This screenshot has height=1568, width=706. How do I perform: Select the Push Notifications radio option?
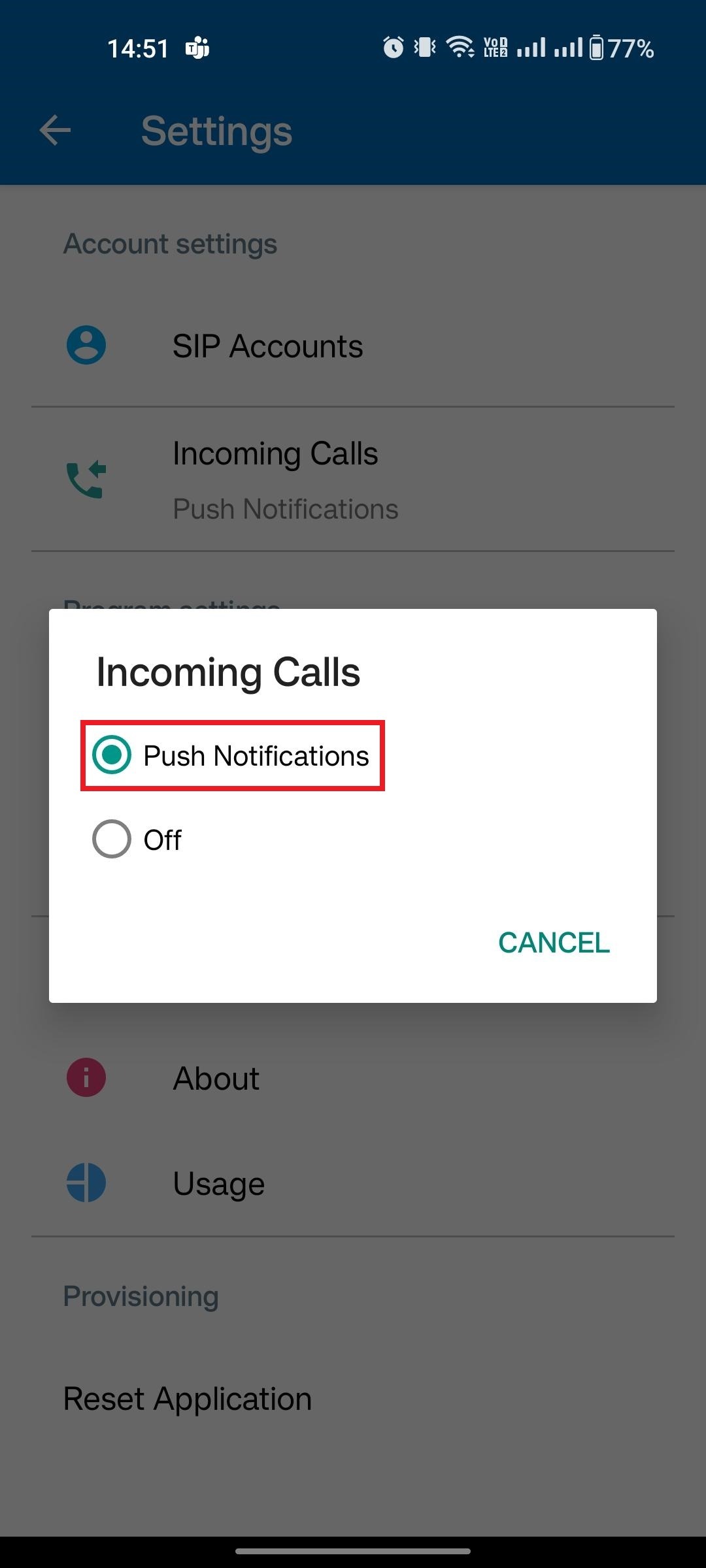coord(112,755)
